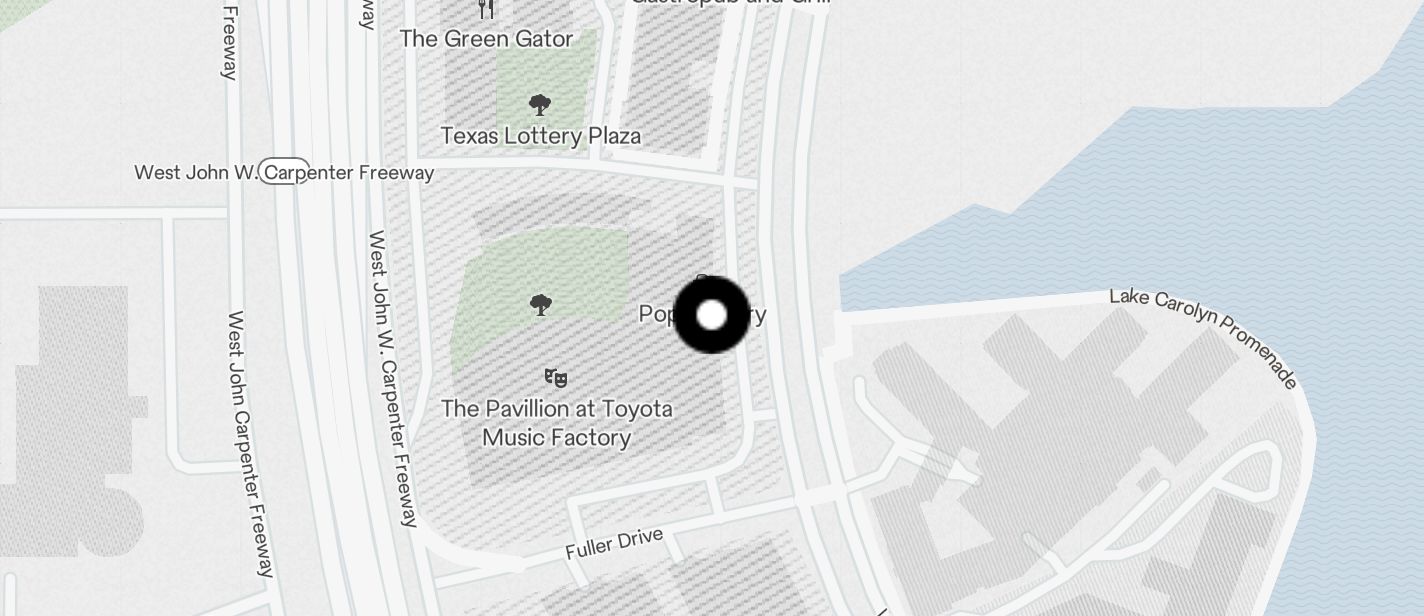Open the Texas Lottery Plaza map marker
The height and width of the screenshot is (616, 1424).
[x=540, y=105]
